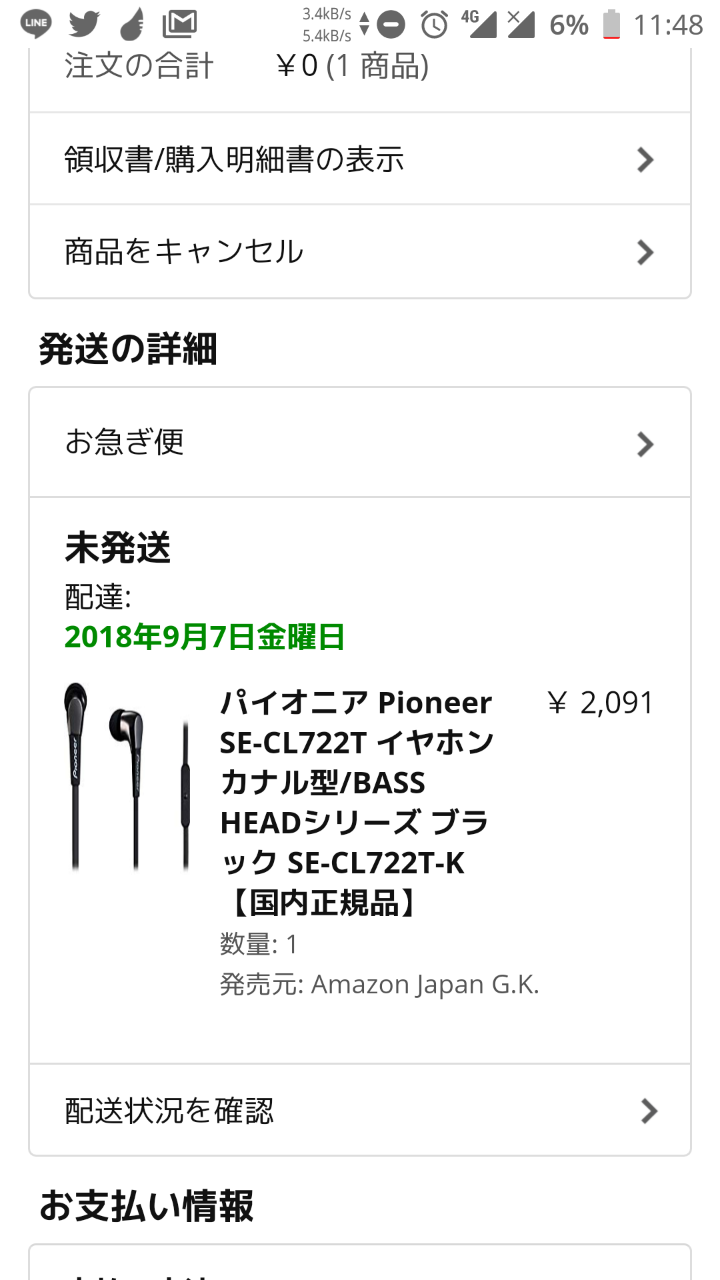This screenshot has width=720, height=1280.
Task: Tap 配送状況を確認 to track delivery
Action: pyautogui.click(x=360, y=1110)
